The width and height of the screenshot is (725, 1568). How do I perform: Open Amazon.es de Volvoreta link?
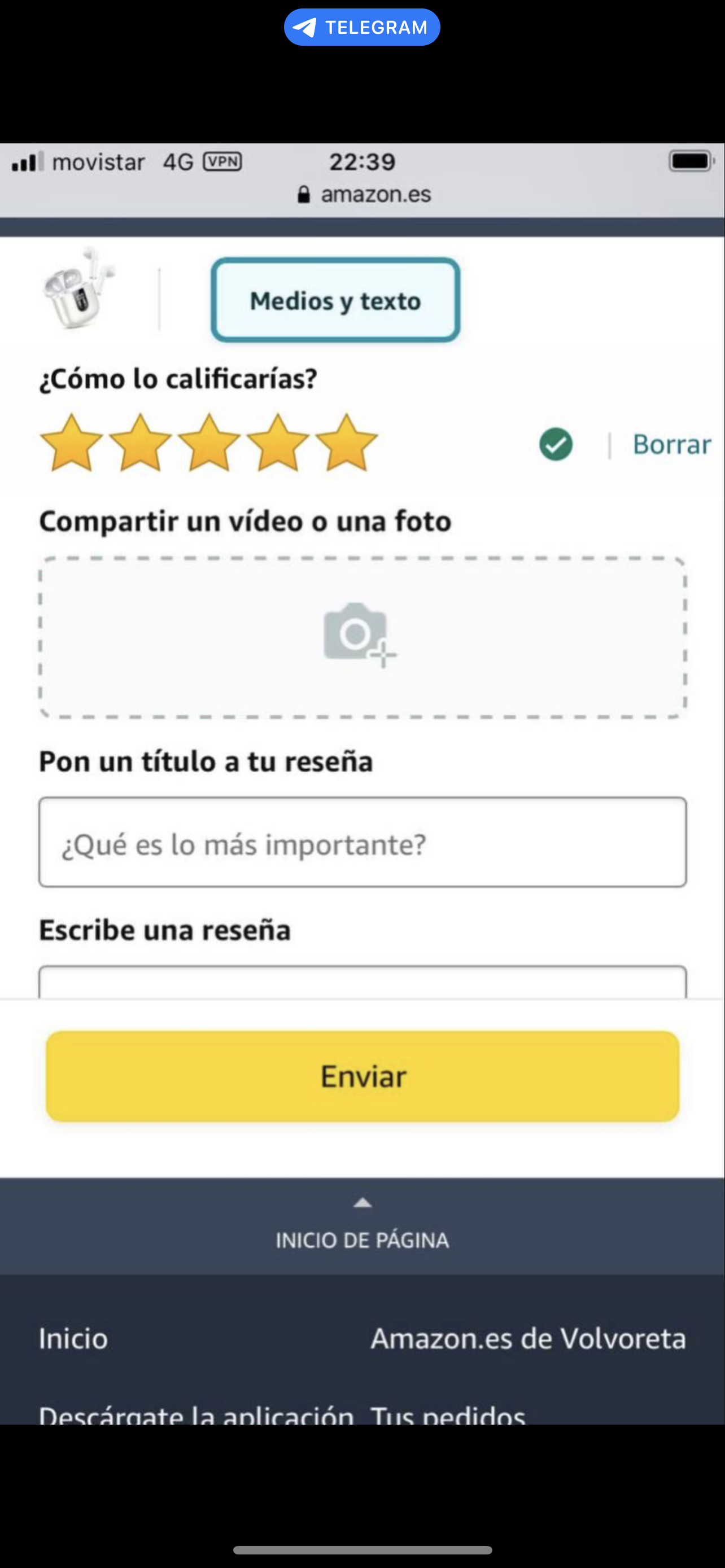tap(528, 1338)
